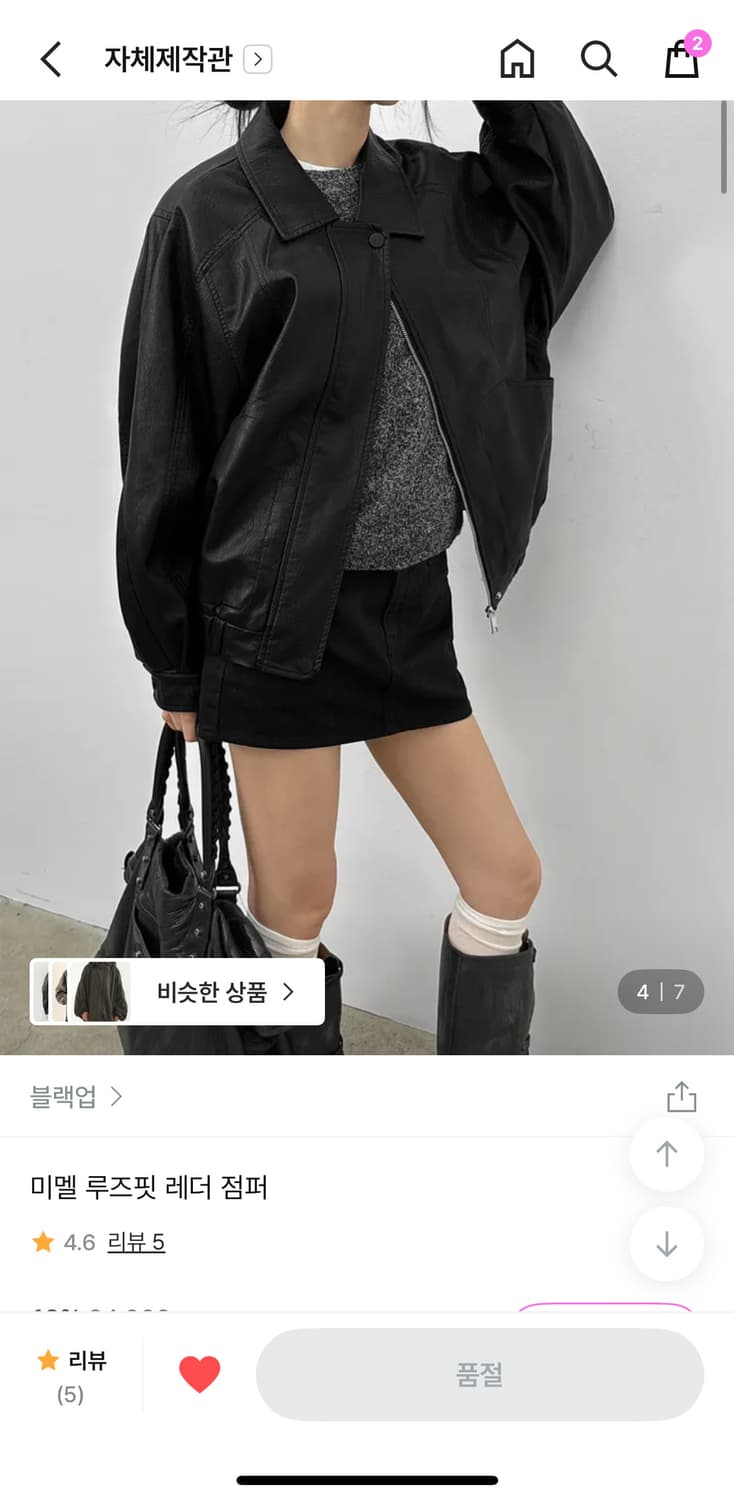Screen dimensions: 734x1500
Task: Open the home screen via house icon
Action: 517,59
